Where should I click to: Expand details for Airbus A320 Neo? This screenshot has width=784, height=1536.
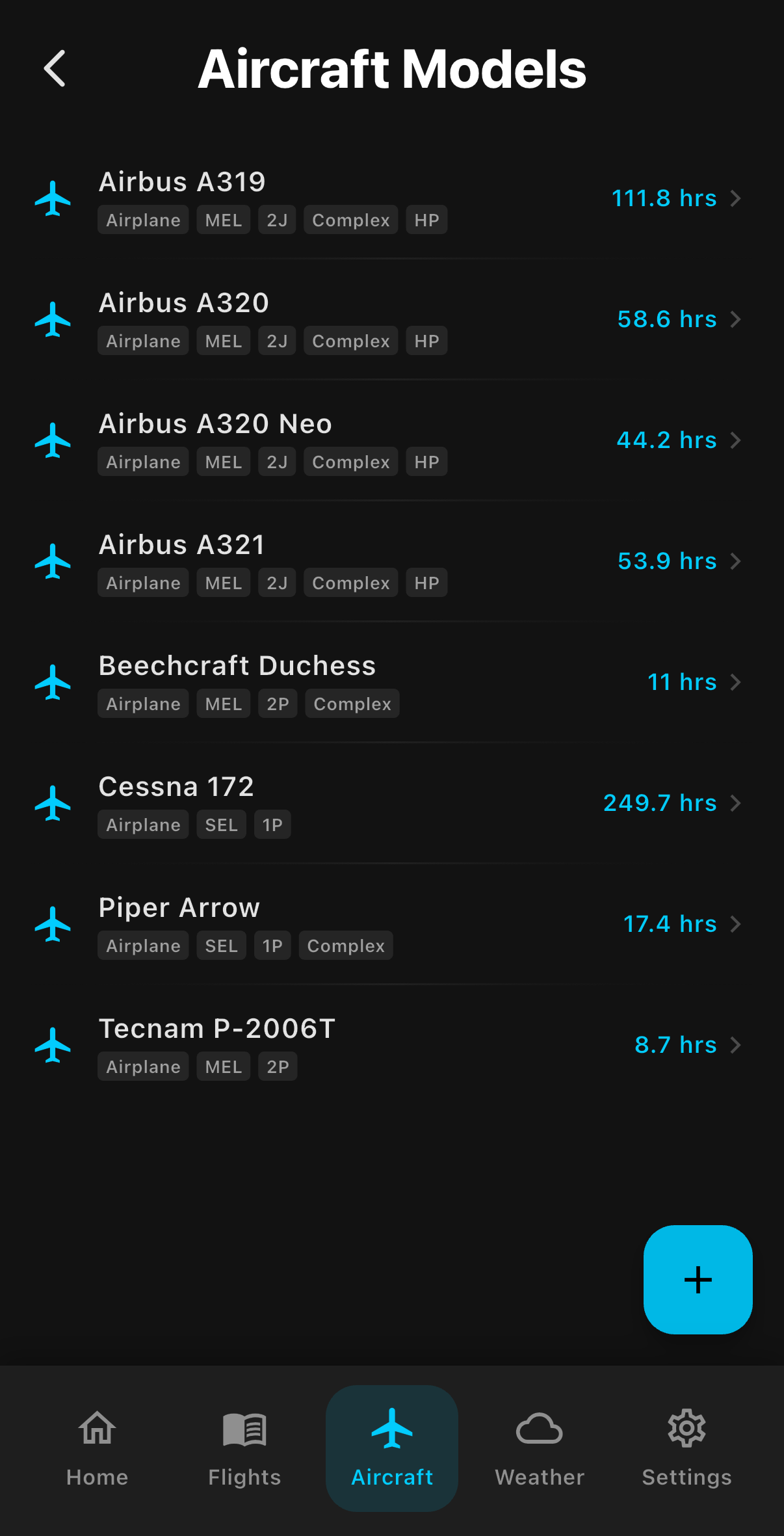[x=736, y=440]
